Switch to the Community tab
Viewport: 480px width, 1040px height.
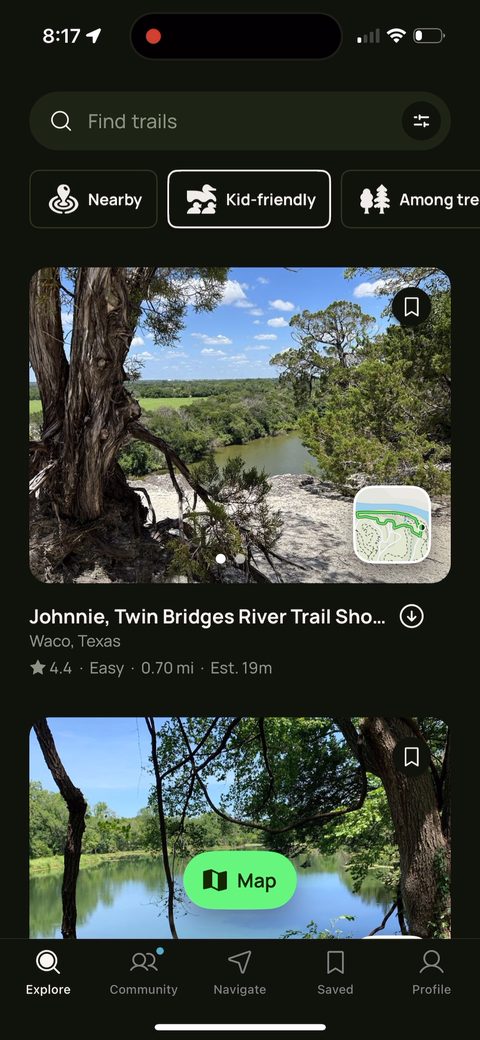click(x=144, y=972)
